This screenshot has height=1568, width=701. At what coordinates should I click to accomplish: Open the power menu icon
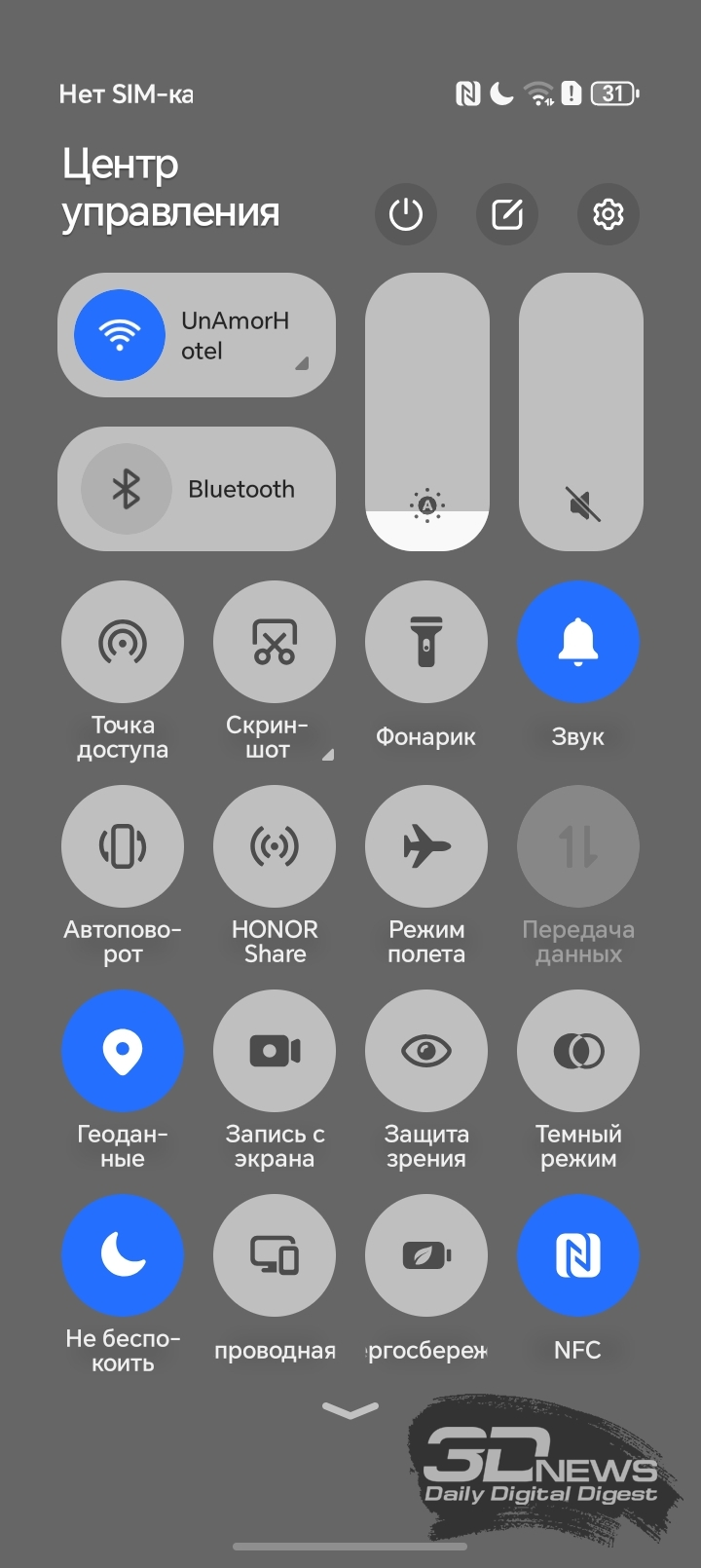[406, 214]
